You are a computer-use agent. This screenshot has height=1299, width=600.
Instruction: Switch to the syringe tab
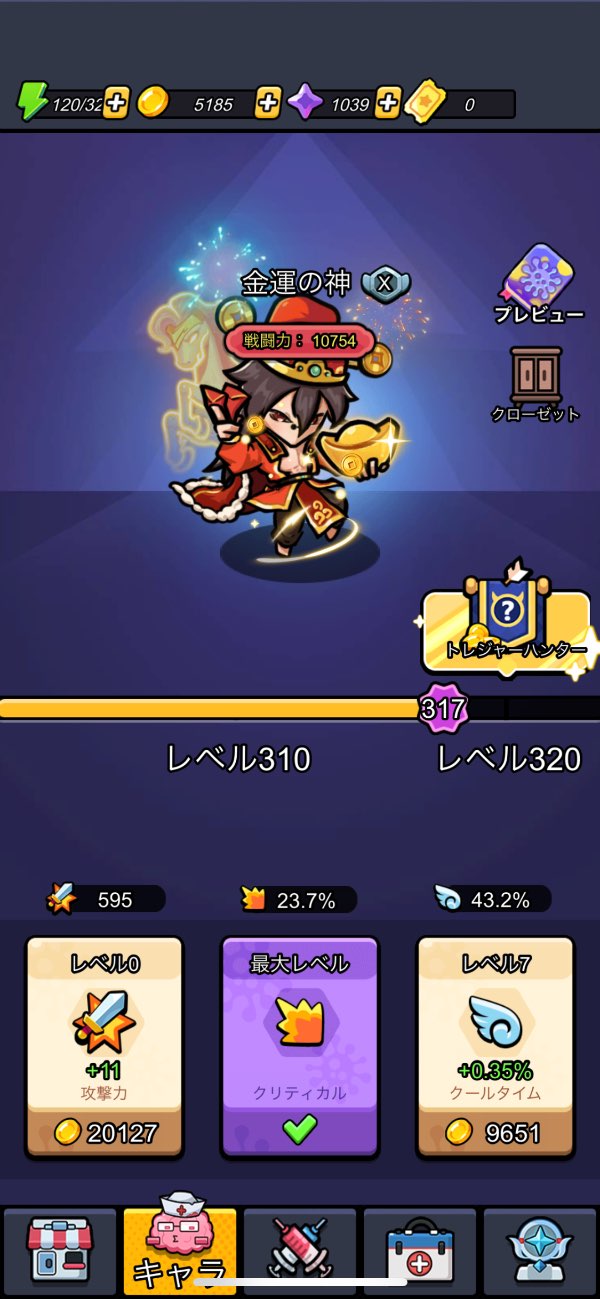(x=300, y=1251)
